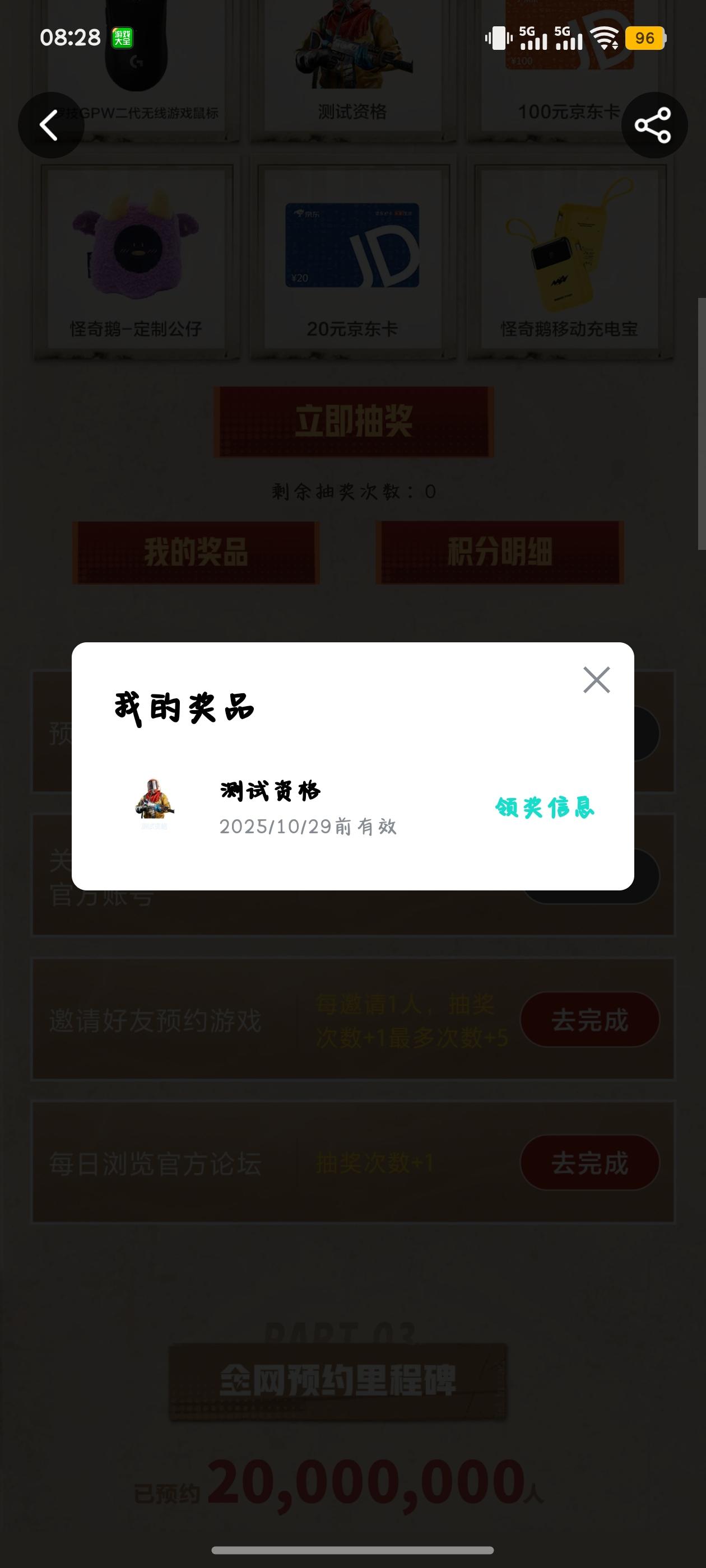This screenshot has width=706, height=1568.
Task: Tap 去完成 for 每日浏览官方论坛
Action: 589,1163
